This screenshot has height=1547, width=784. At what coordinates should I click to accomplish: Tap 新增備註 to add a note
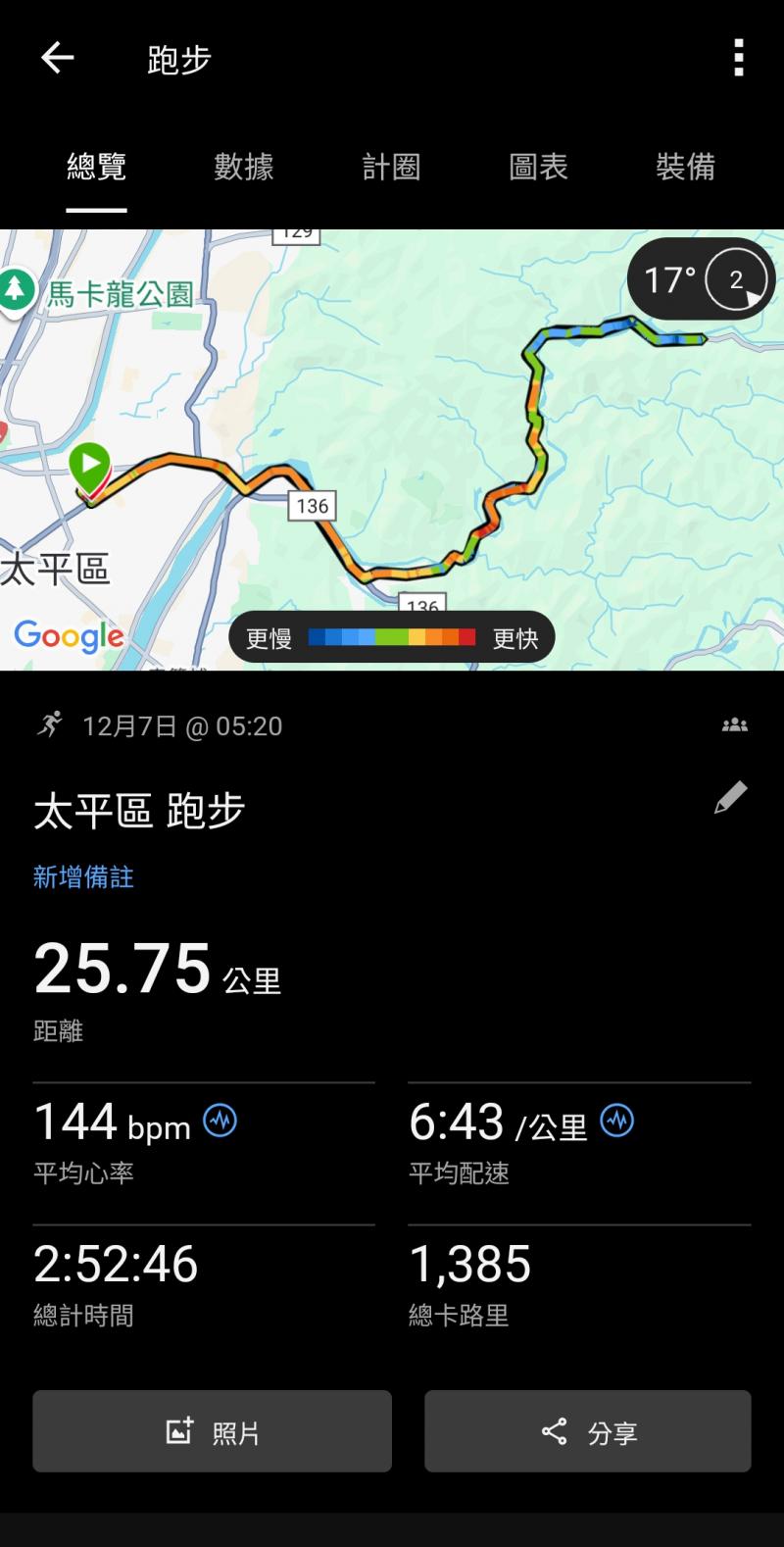coord(83,876)
